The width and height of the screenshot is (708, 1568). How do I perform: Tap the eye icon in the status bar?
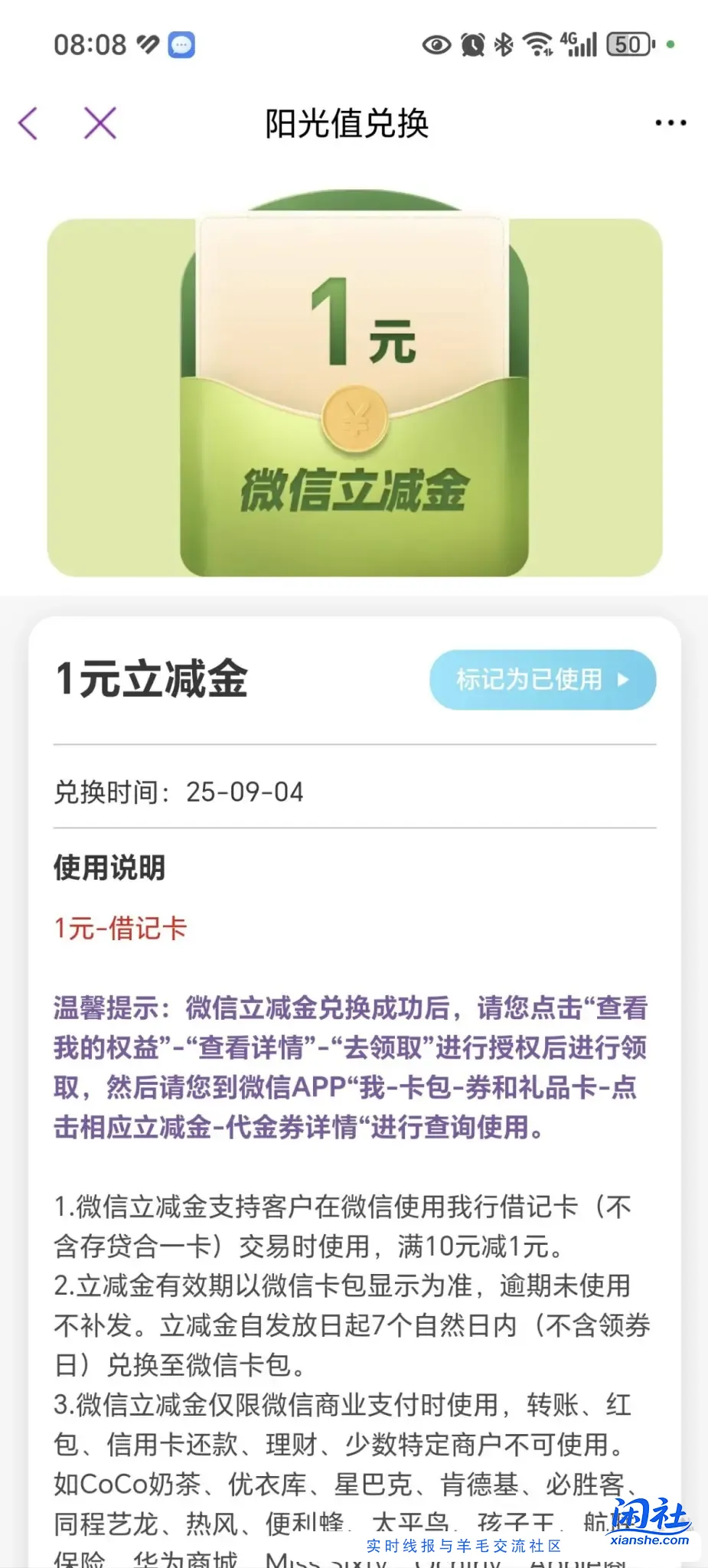point(436,44)
